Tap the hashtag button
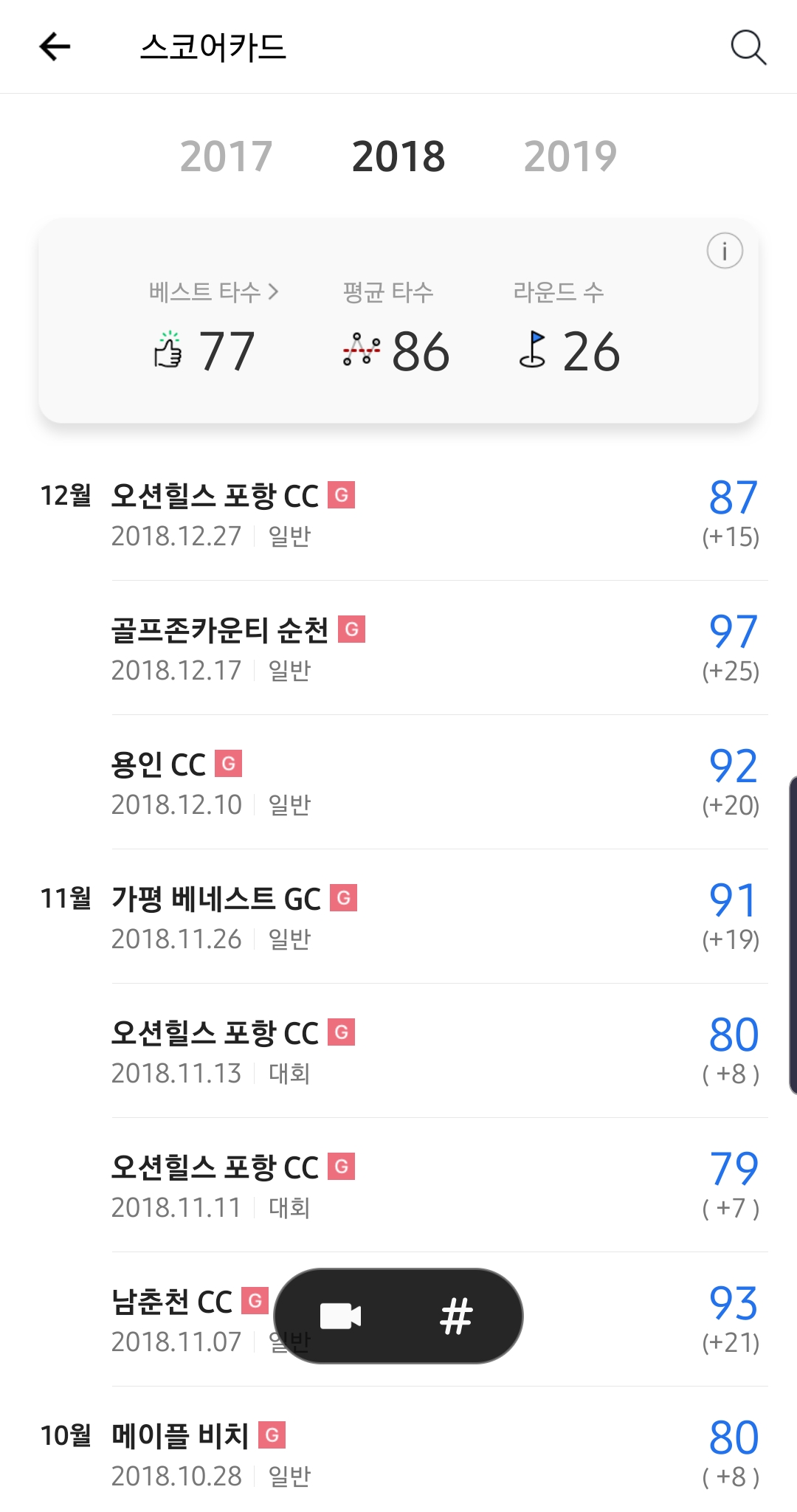This screenshot has width=797, height=1512. (x=456, y=1316)
